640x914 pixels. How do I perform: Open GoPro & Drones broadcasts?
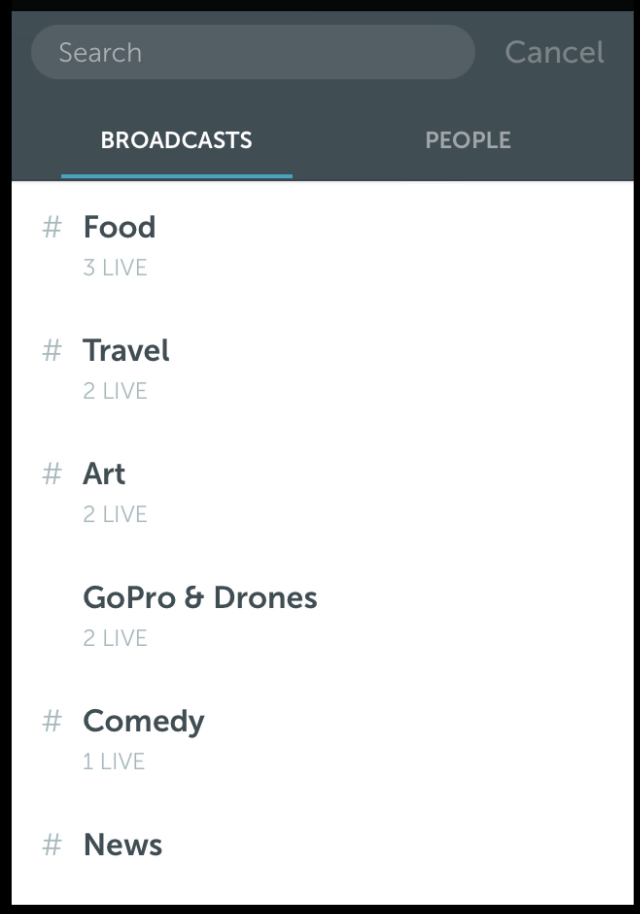click(200, 598)
